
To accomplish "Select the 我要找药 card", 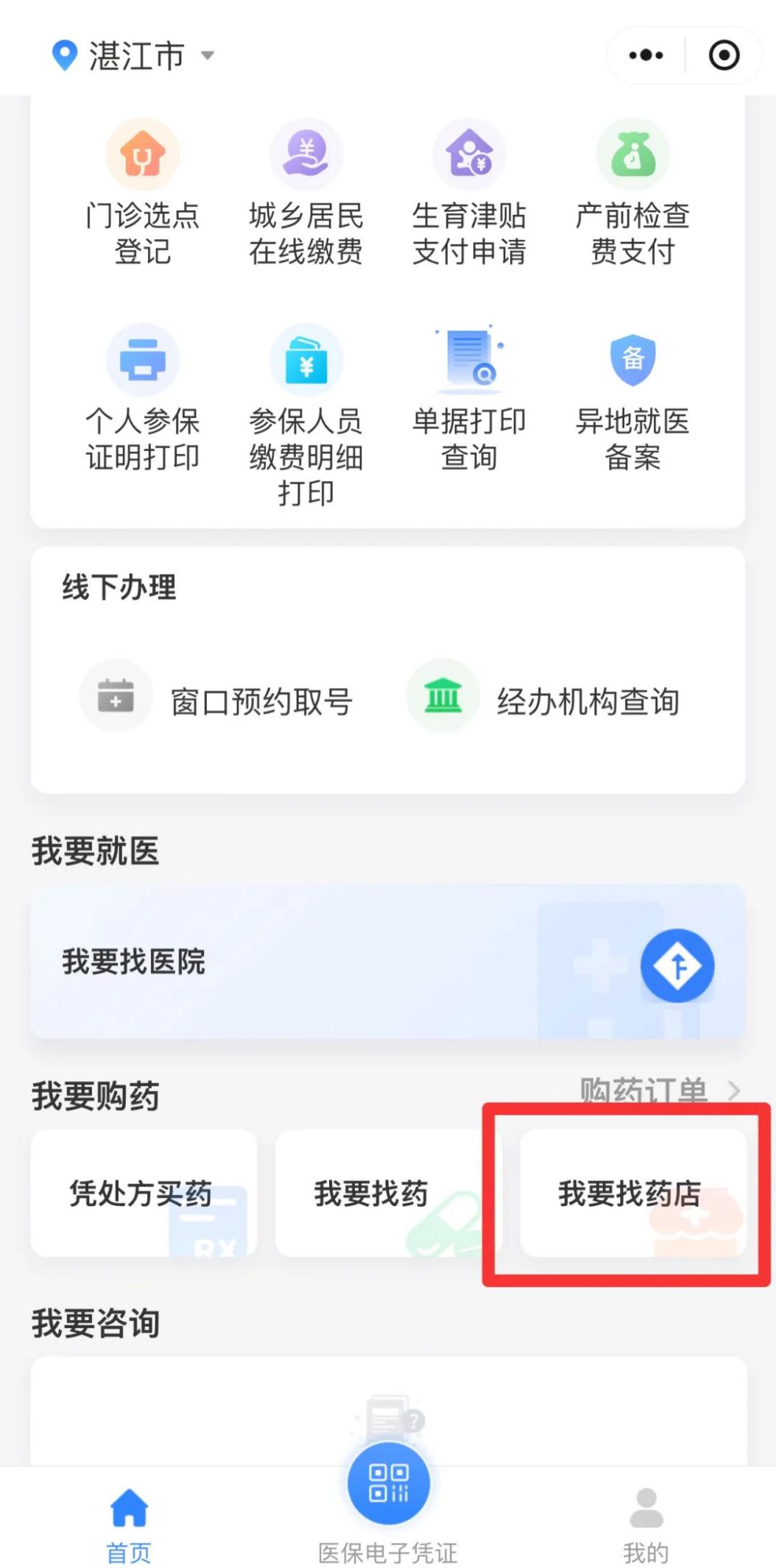I will [x=387, y=1193].
